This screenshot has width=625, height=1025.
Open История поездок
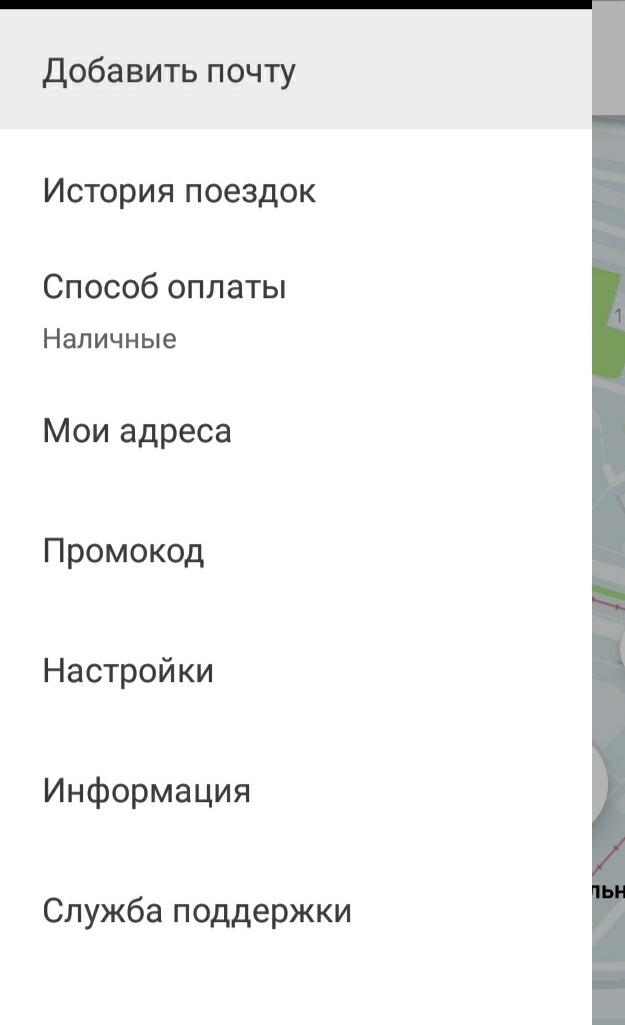tap(296, 191)
